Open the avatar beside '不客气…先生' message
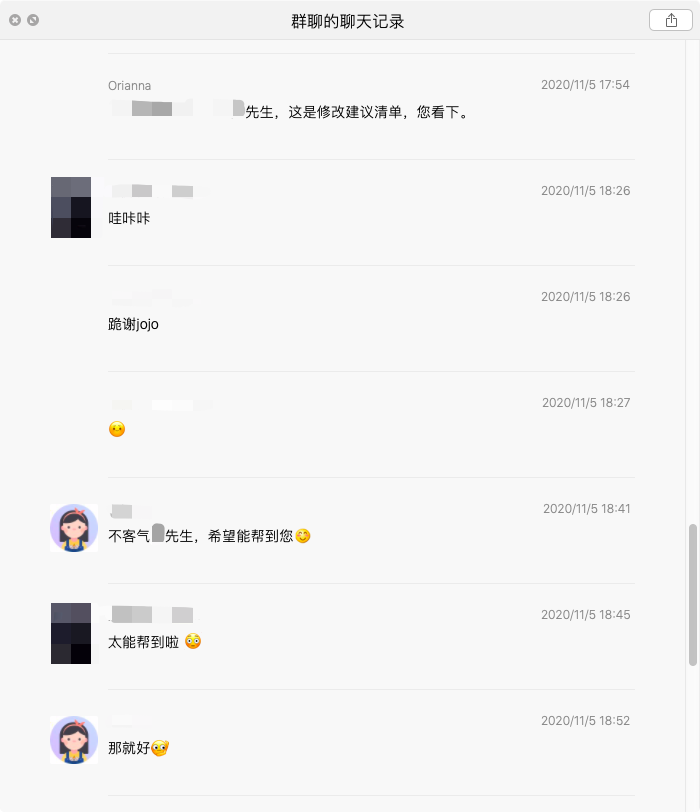The width and height of the screenshot is (700, 812). tap(73, 528)
